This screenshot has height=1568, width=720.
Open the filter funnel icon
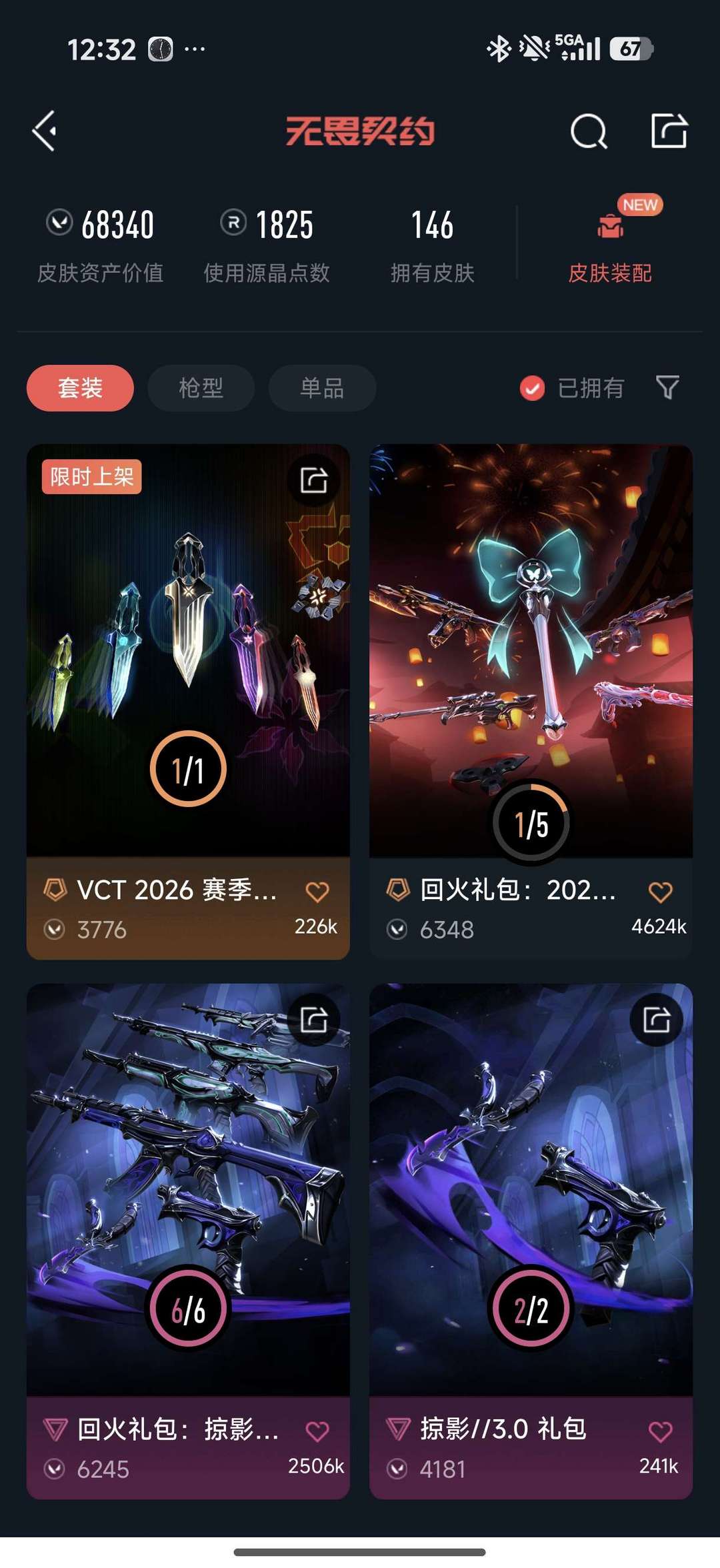click(x=667, y=387)
